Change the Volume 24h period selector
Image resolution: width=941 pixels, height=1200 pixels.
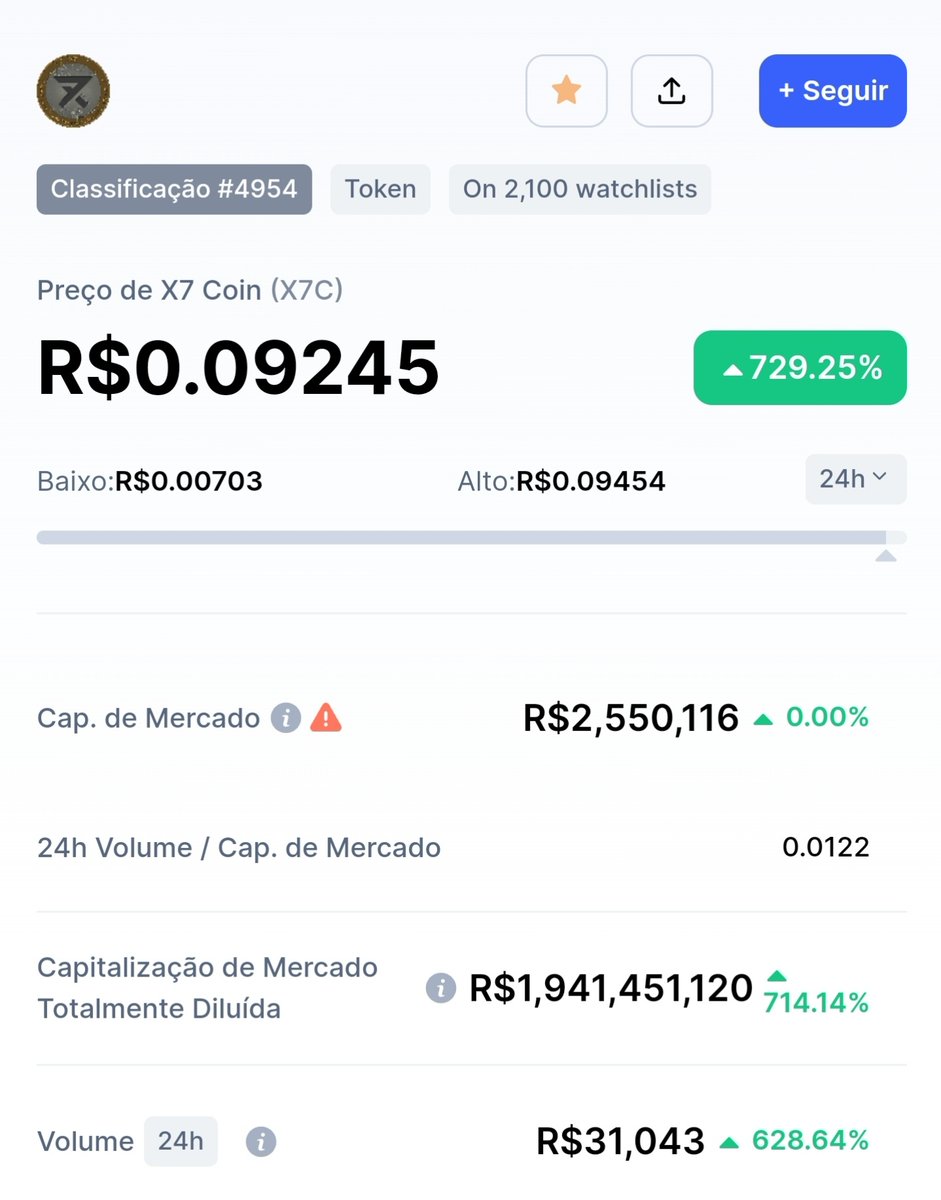click(x=181, y=1141)
